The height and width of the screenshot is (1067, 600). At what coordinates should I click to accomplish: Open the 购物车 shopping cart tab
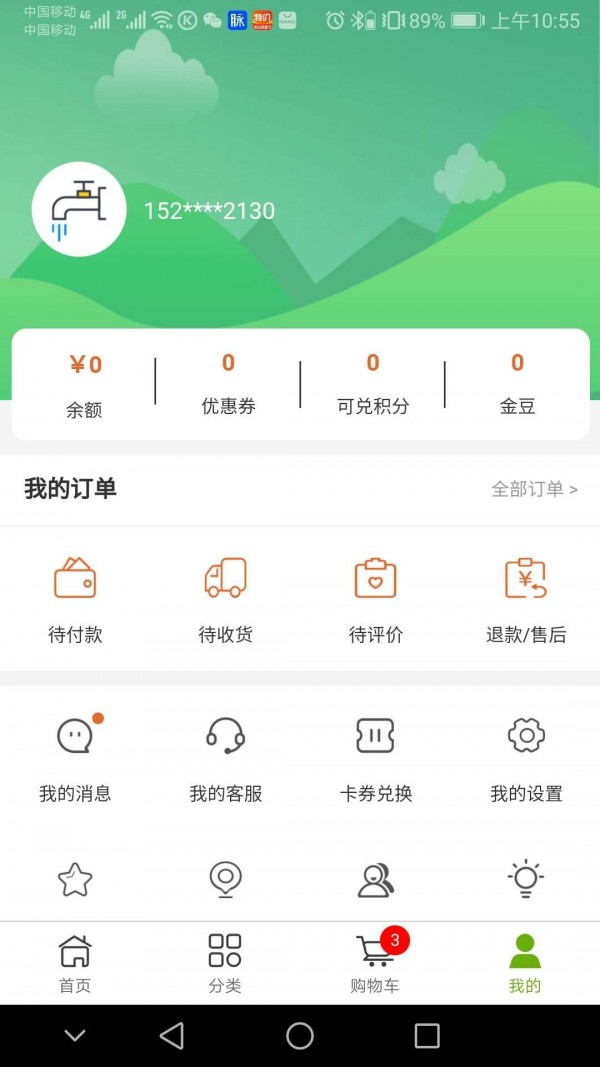[x=375, y=964]
